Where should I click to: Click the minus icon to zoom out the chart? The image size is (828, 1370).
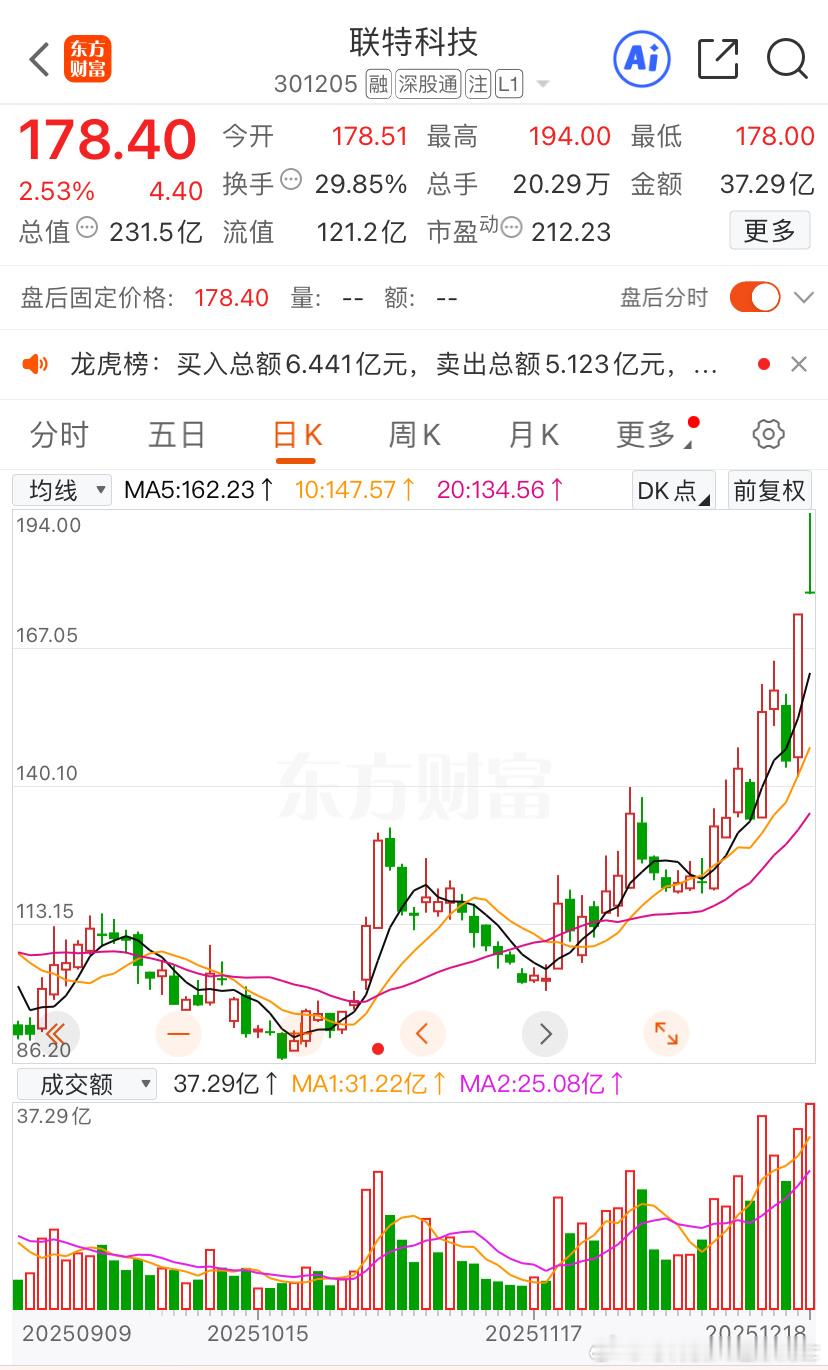[x=178, y=1034]
